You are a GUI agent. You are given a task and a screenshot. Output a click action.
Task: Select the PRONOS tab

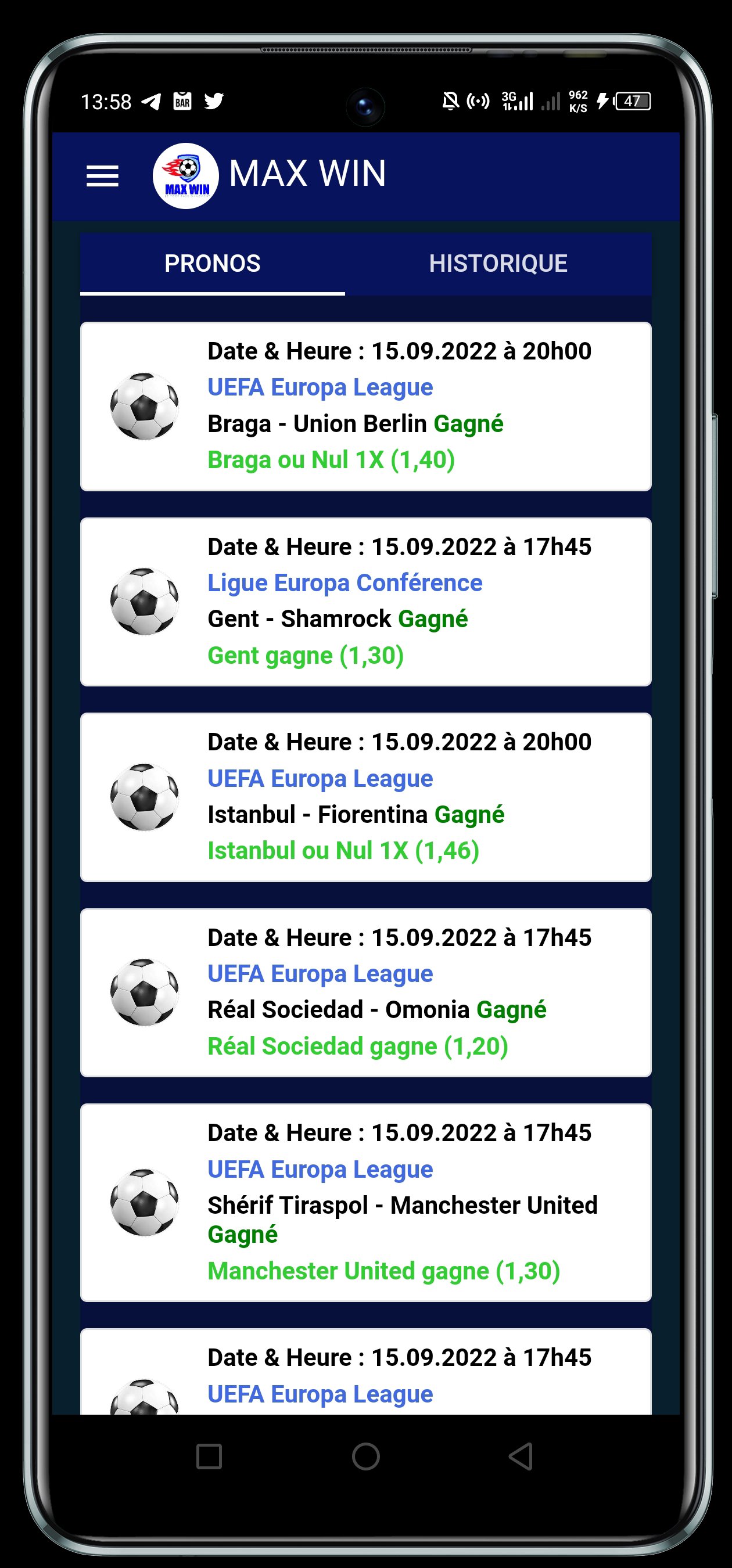(x=213, y=264)
